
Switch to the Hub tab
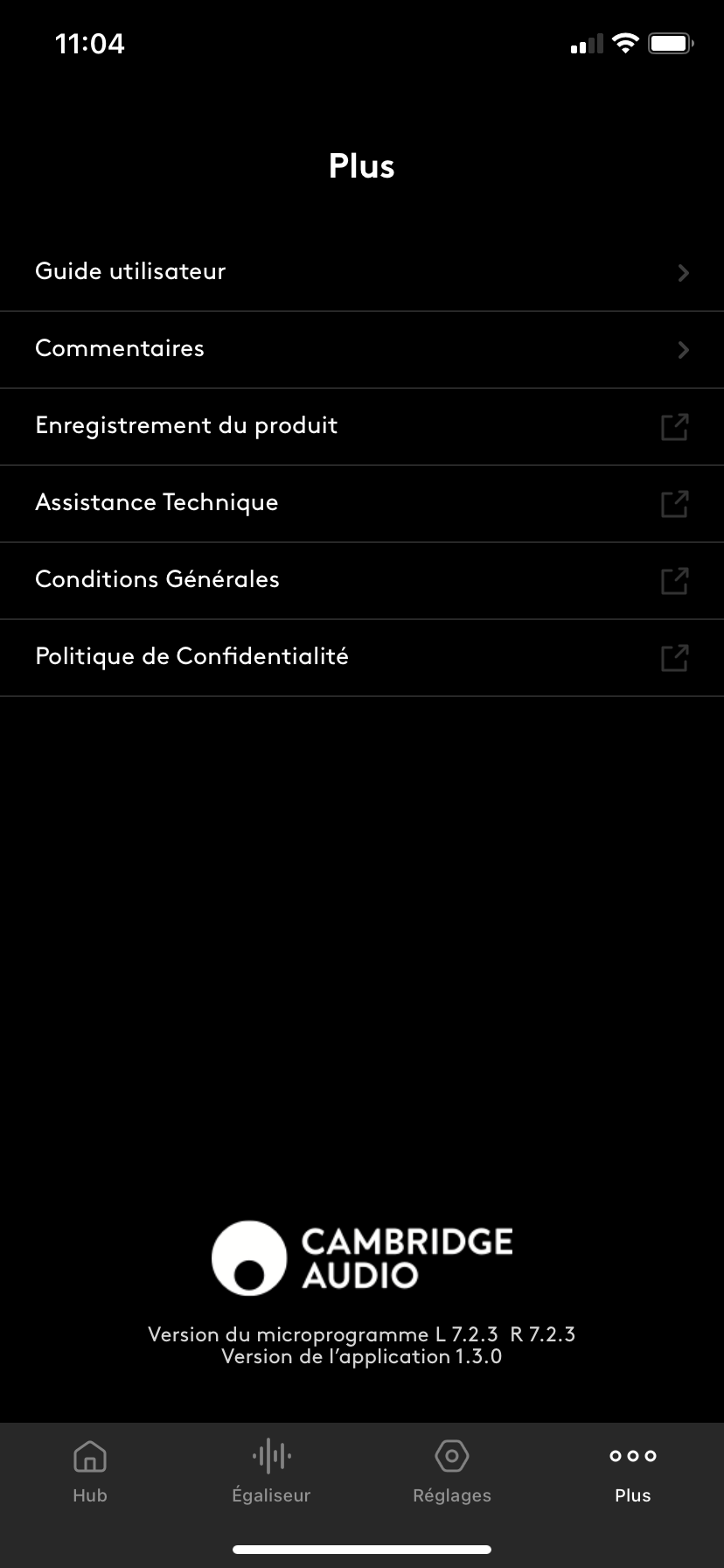coord(90,1472)
